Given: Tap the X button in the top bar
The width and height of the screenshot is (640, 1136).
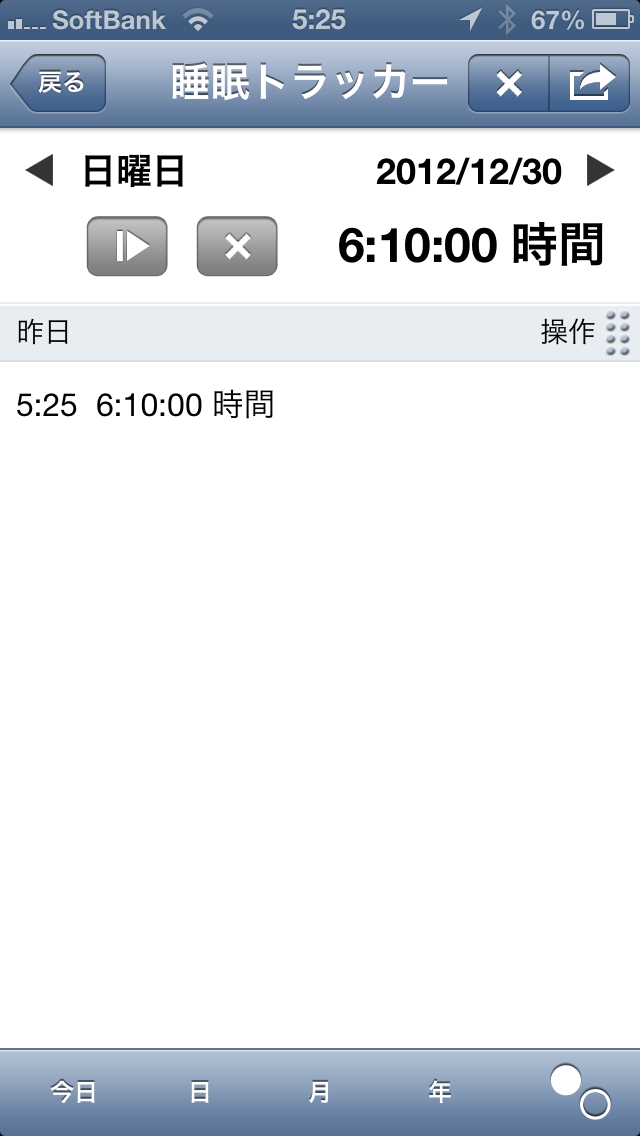Looking at the screenshot, I should coord(509,84).
